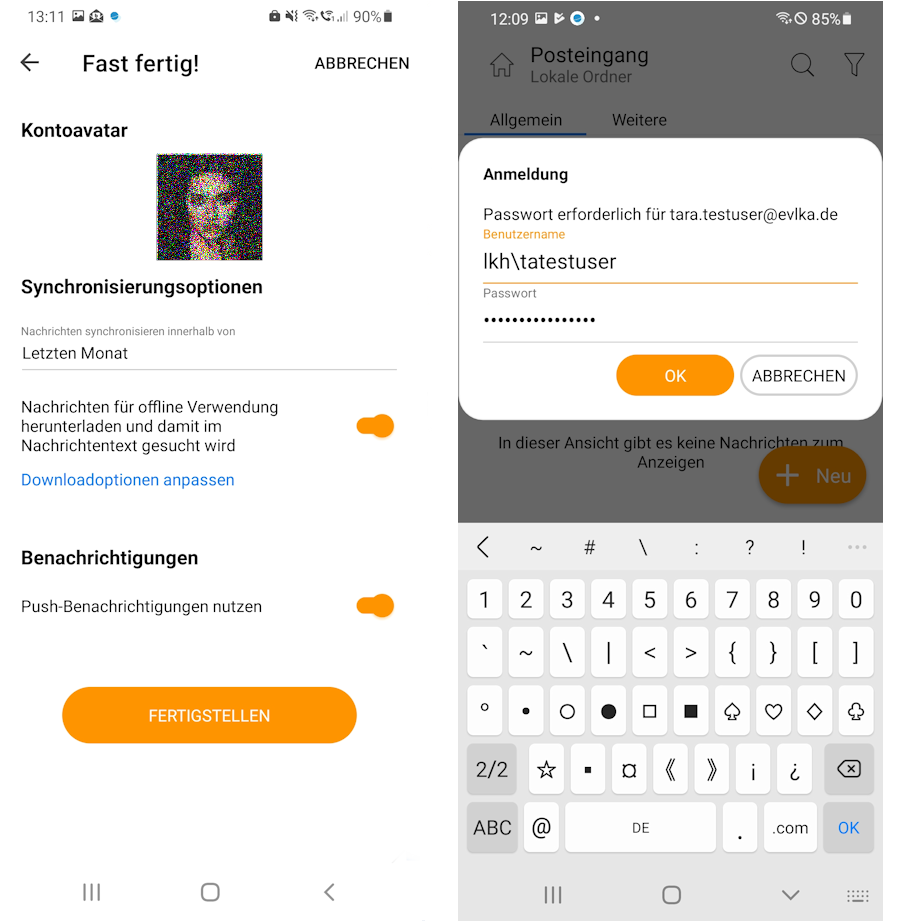
Task: Open the Downloadoptionen anpassen link
Action: pyautogui.click(x=128, y=480)
